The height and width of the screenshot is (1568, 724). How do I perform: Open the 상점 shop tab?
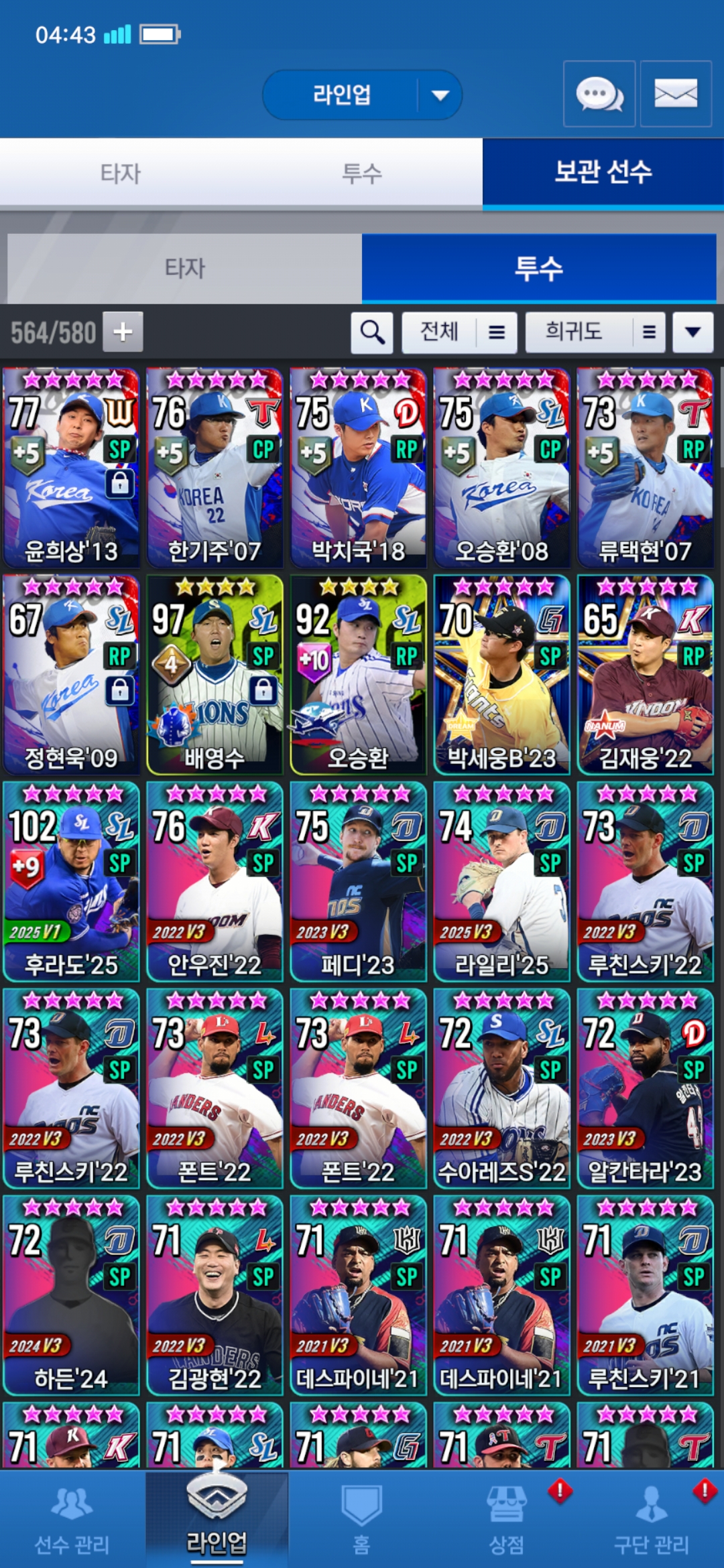(x=506, y=1520)
